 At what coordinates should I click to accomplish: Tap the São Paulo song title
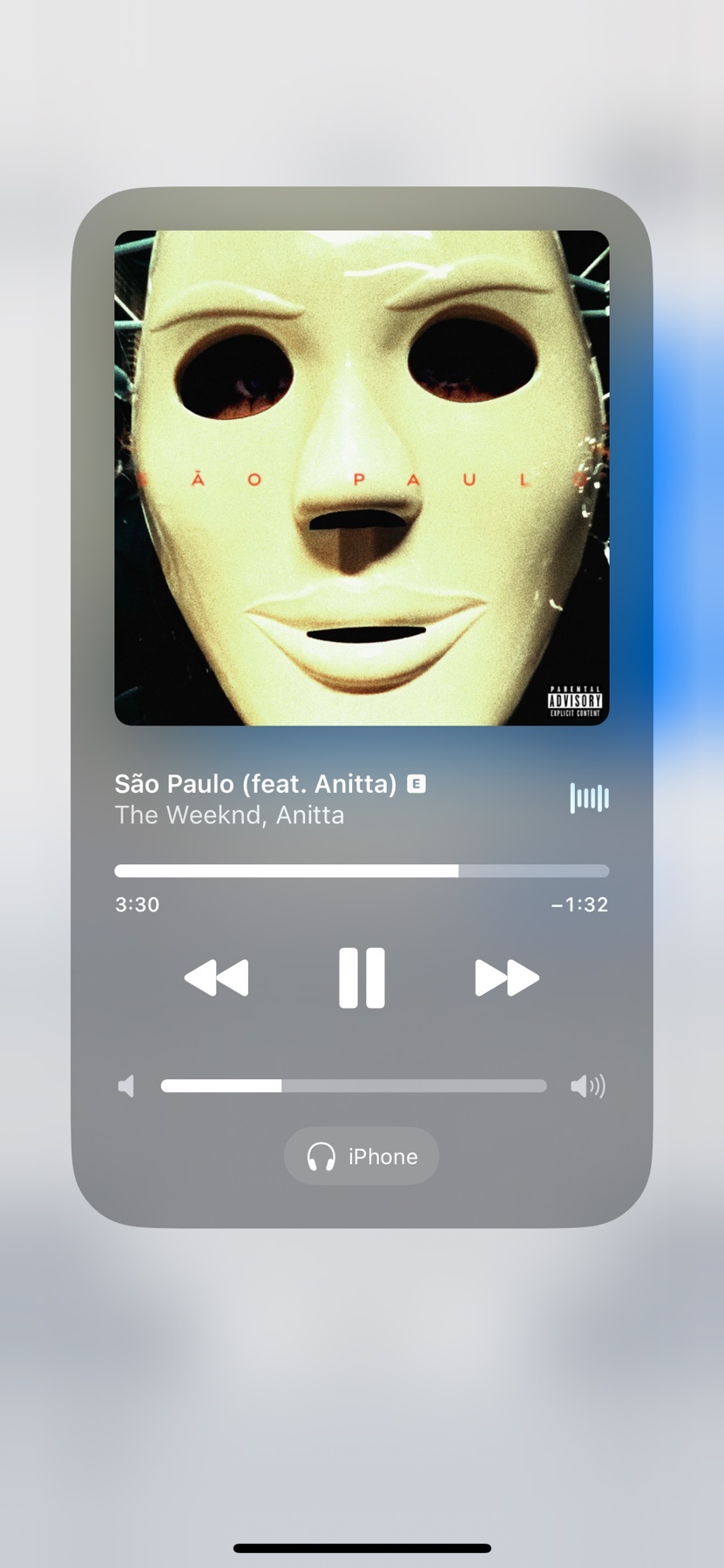click(x=255, y=783)
